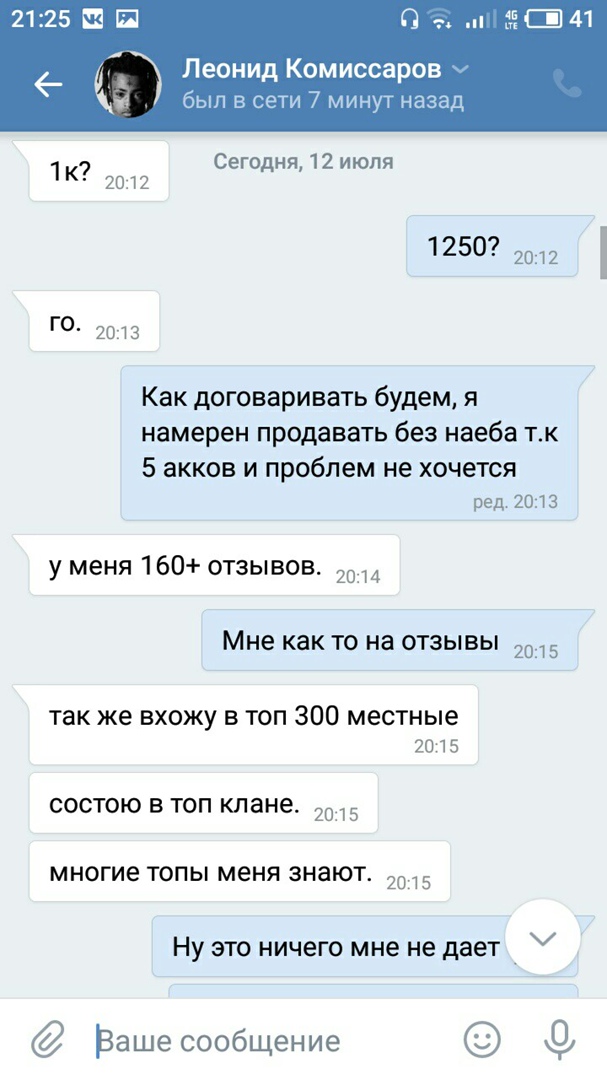Expand the Леонид Комиссаров chat options dropdown
Image resolution: width=607 pixels, height=1080 pixels.
point(460,69)
